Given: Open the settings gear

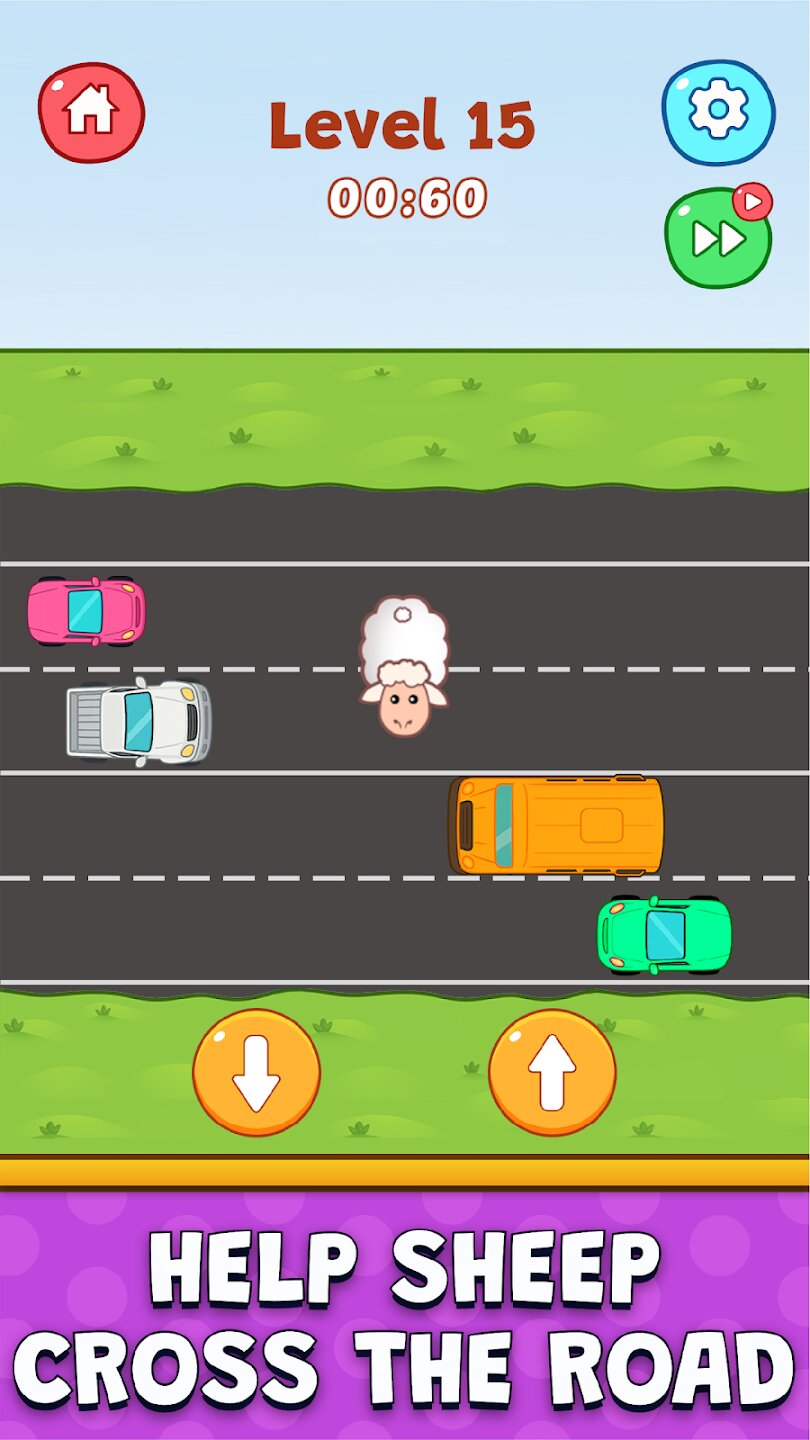Looking at the screenshot, I should point(718,112).
